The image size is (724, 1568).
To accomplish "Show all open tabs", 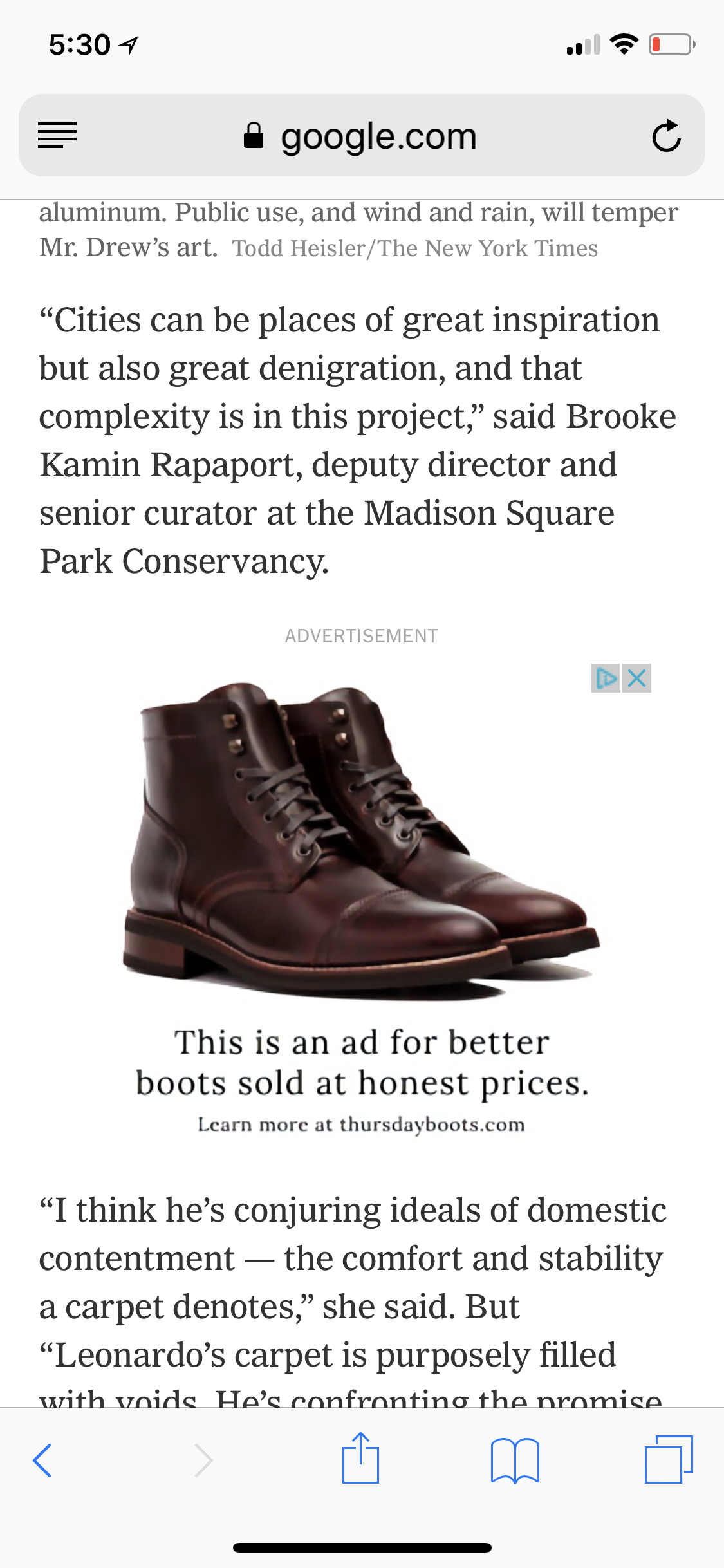I will point(669,1460).
